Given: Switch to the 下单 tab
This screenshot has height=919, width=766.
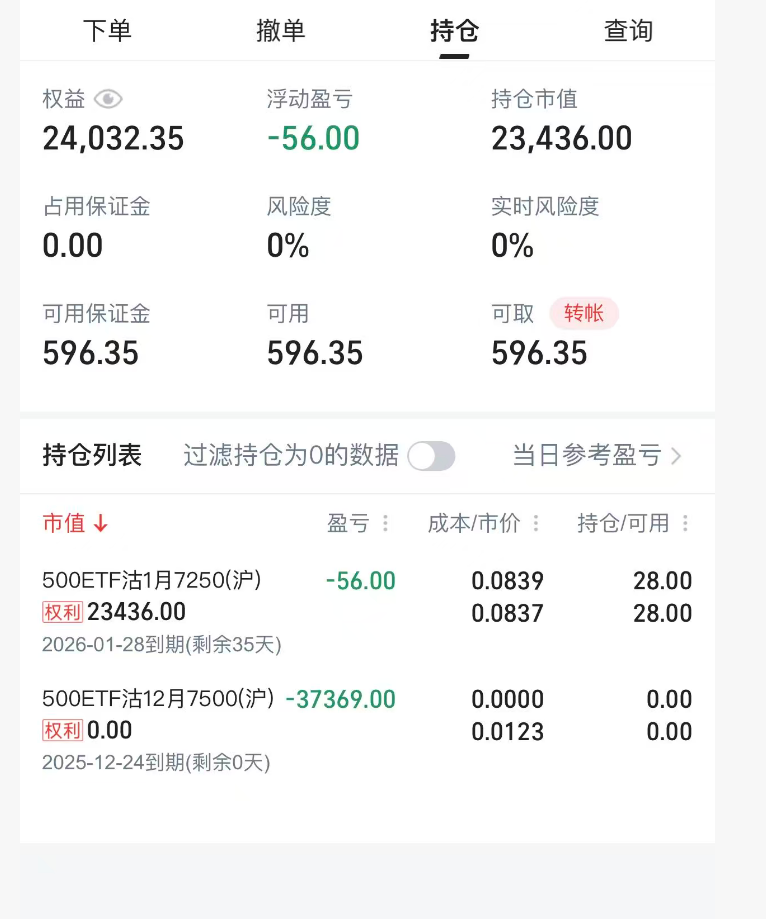Looking at the screenshot, I should click(107, 31).
